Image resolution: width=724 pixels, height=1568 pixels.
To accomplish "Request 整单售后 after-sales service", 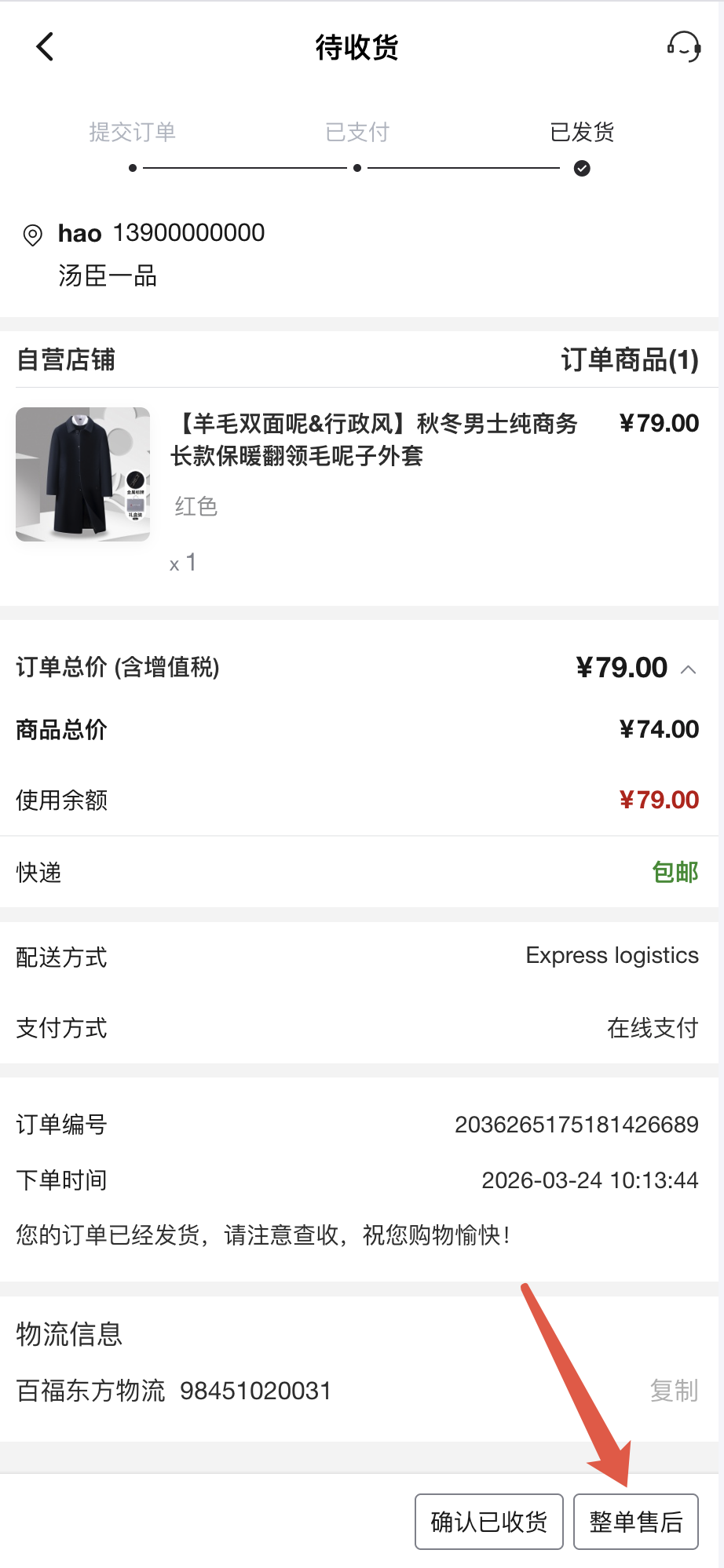I will [x=635, y=1522].
